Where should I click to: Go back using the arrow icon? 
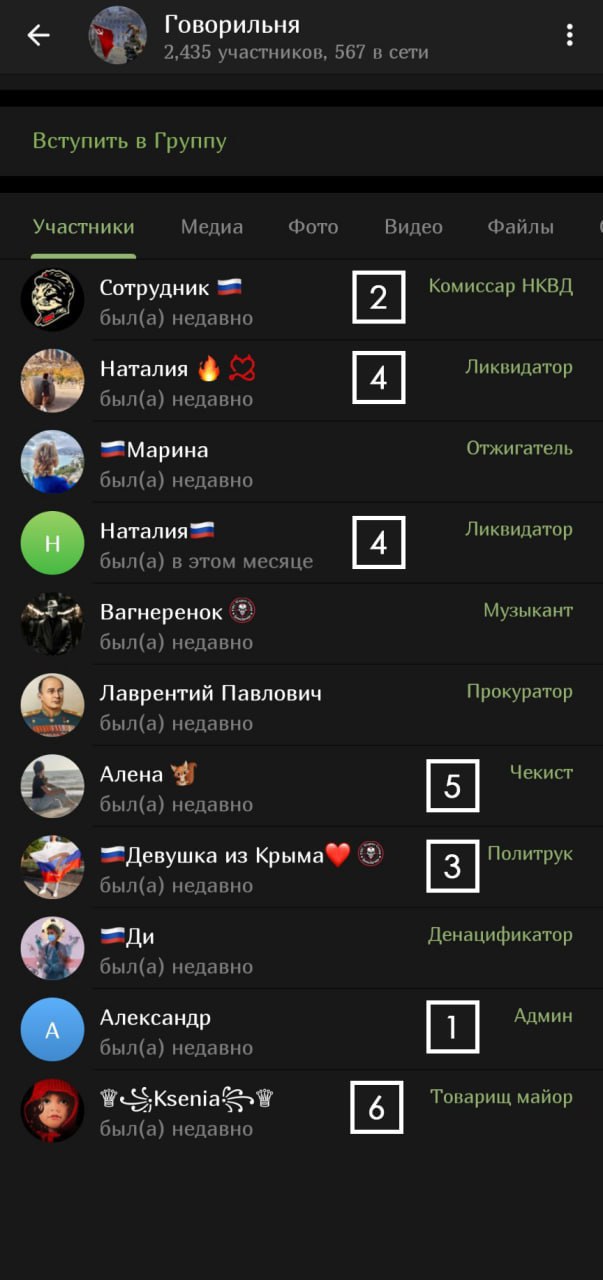(38, 36)
